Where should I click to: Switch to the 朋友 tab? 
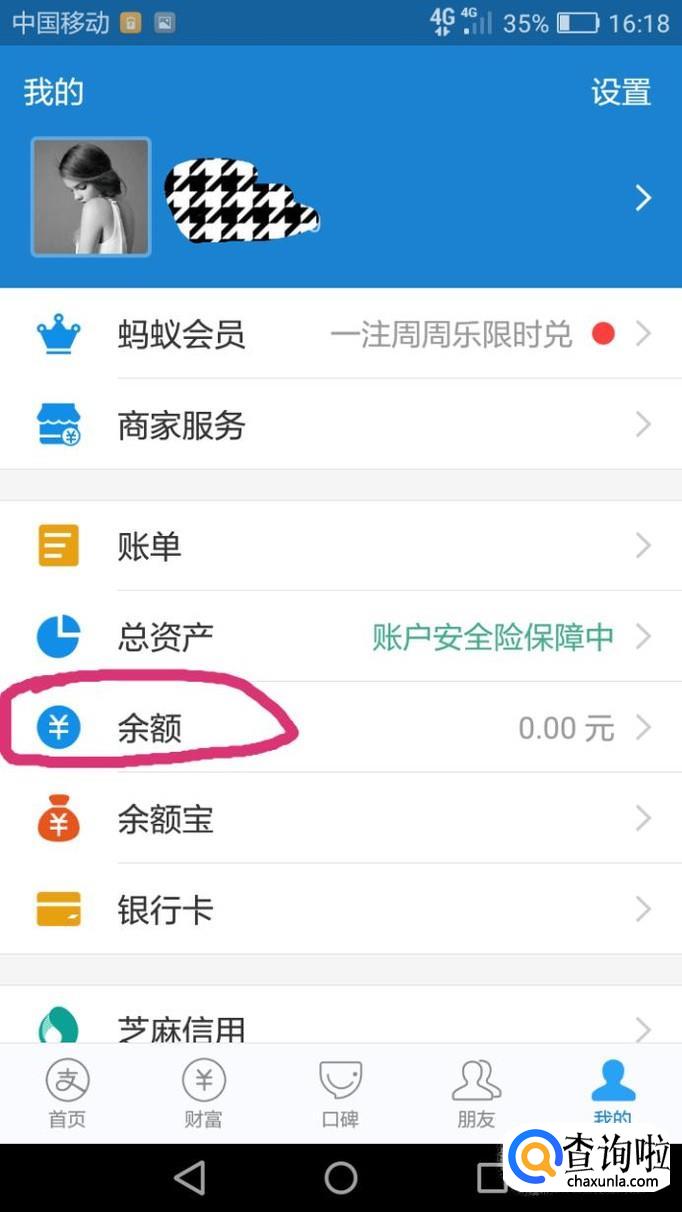click(476, 1094)
